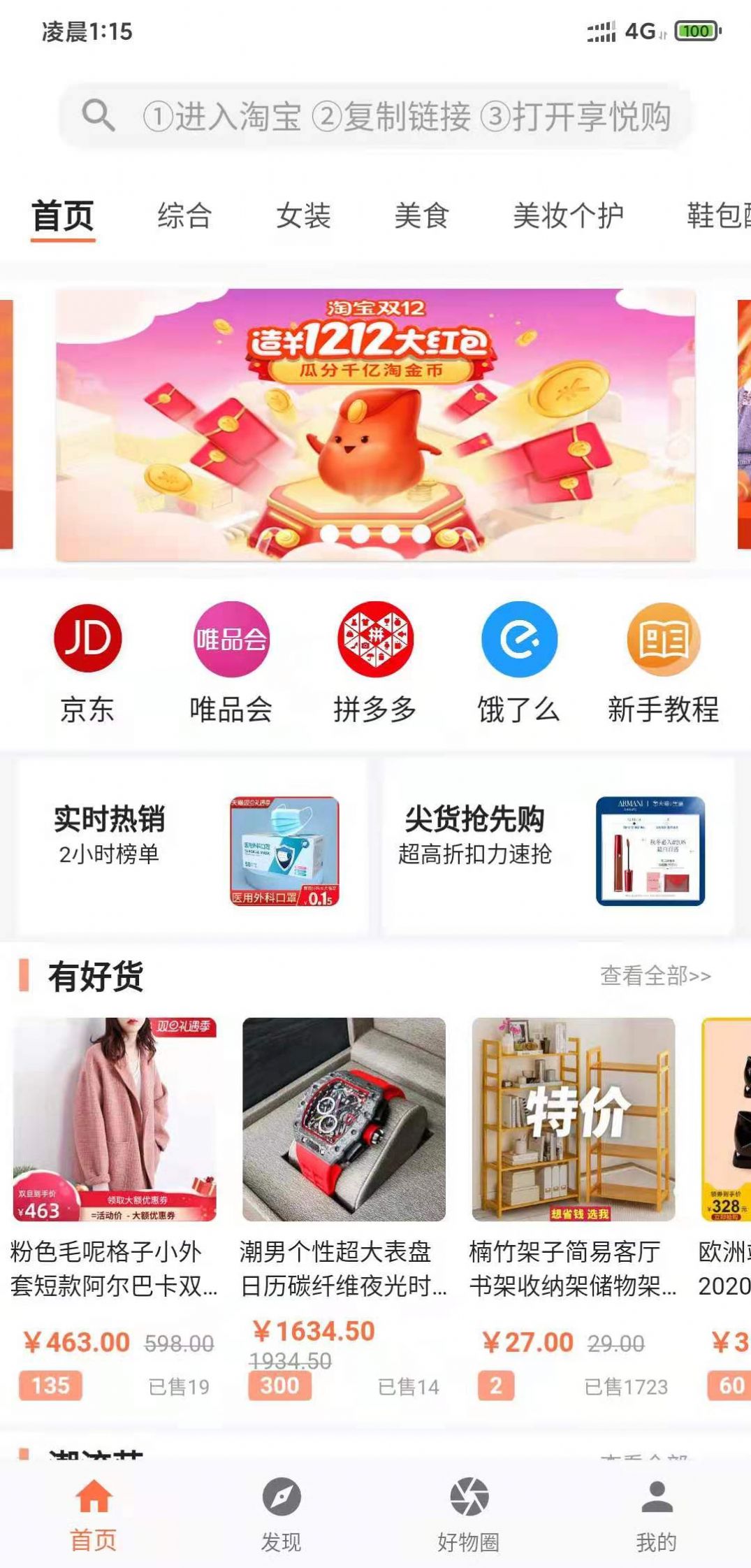The image size is (751, 1568).
Task: Open the 新手教程 guide
Action: tap(663, 661)
